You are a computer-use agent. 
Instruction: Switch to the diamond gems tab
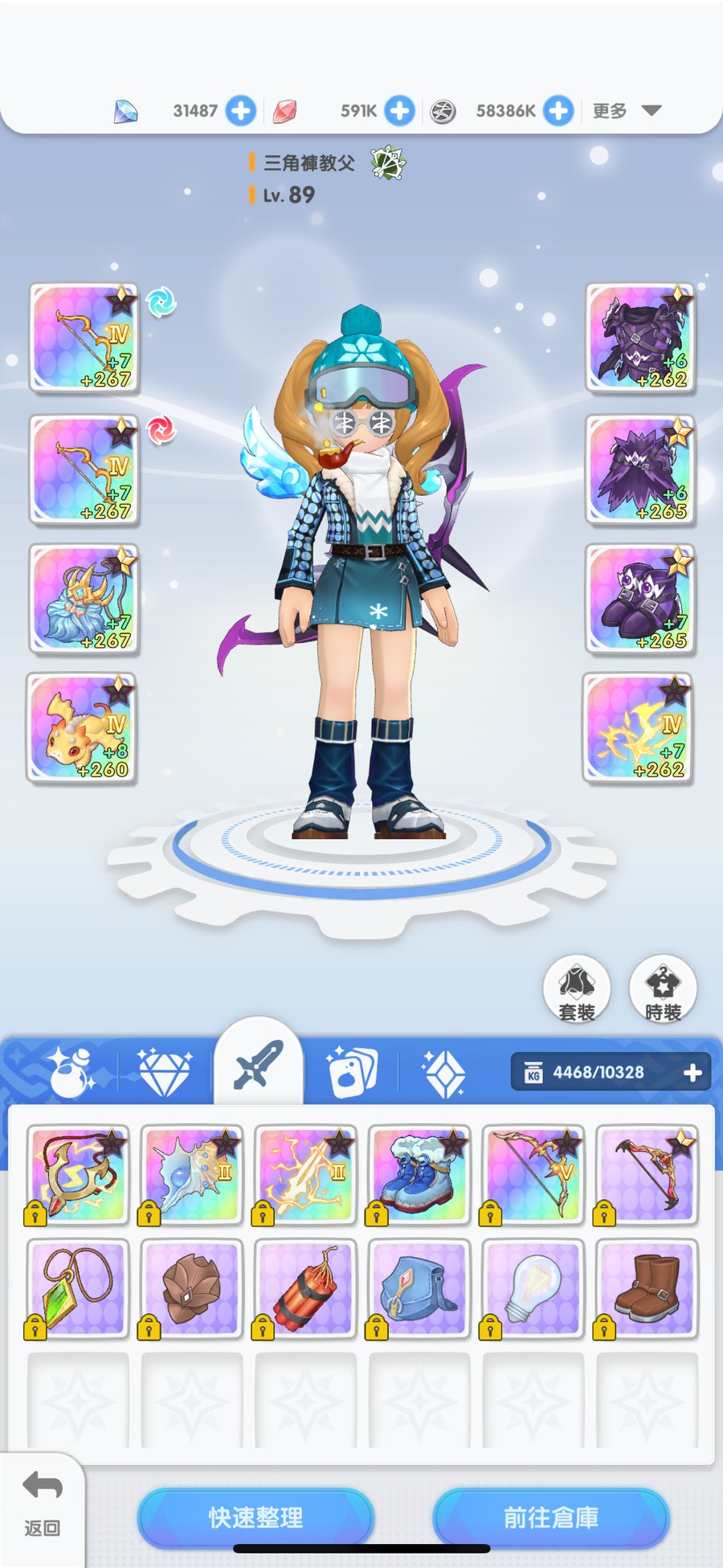coord(164,1072)
